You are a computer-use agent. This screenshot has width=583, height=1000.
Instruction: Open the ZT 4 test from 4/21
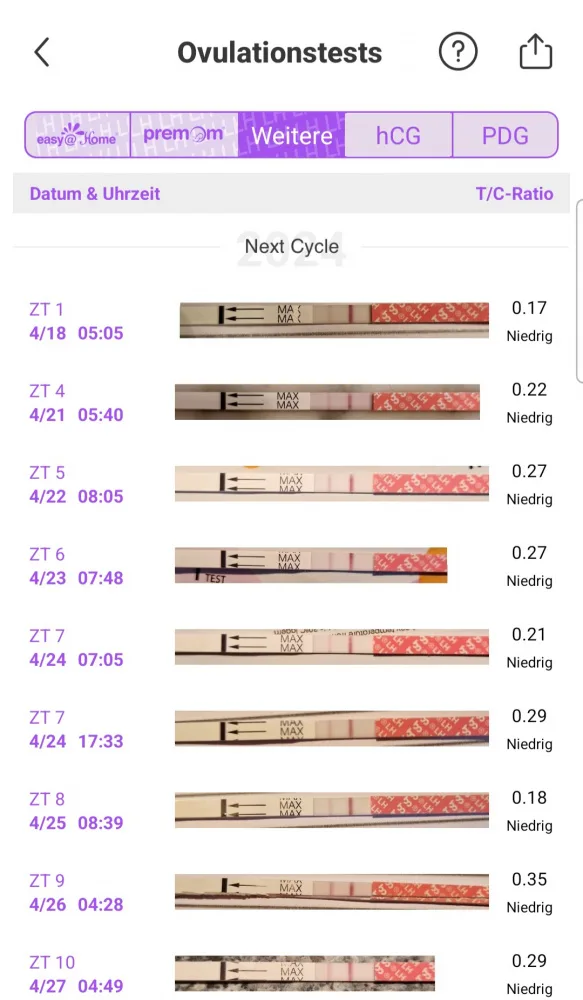pos(292,402)
